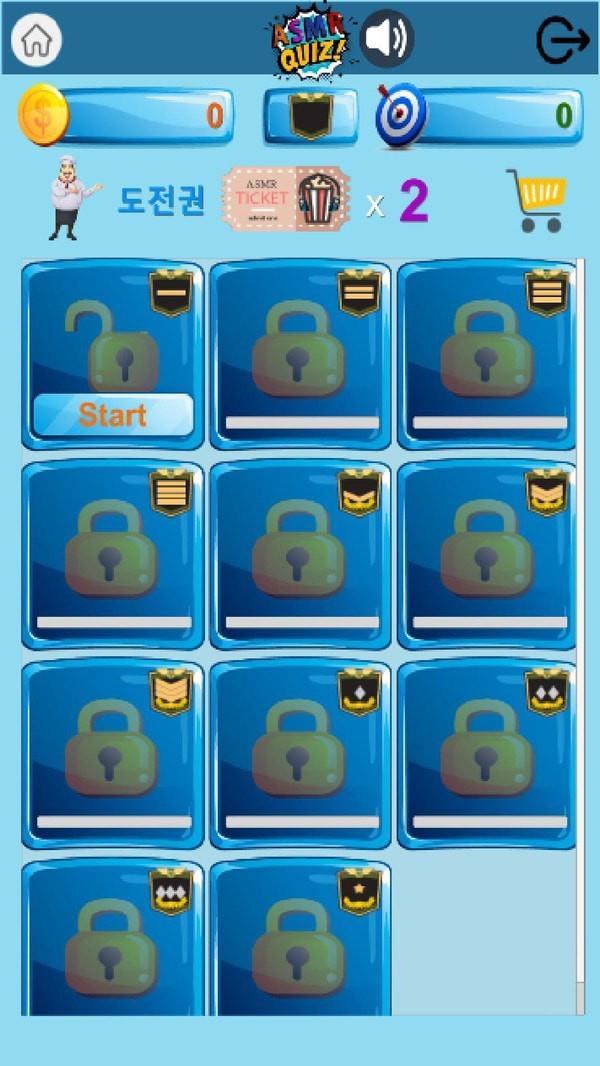Open the shopping cart store
This screenshot has width=600, height=1066.
pos(536,200)
